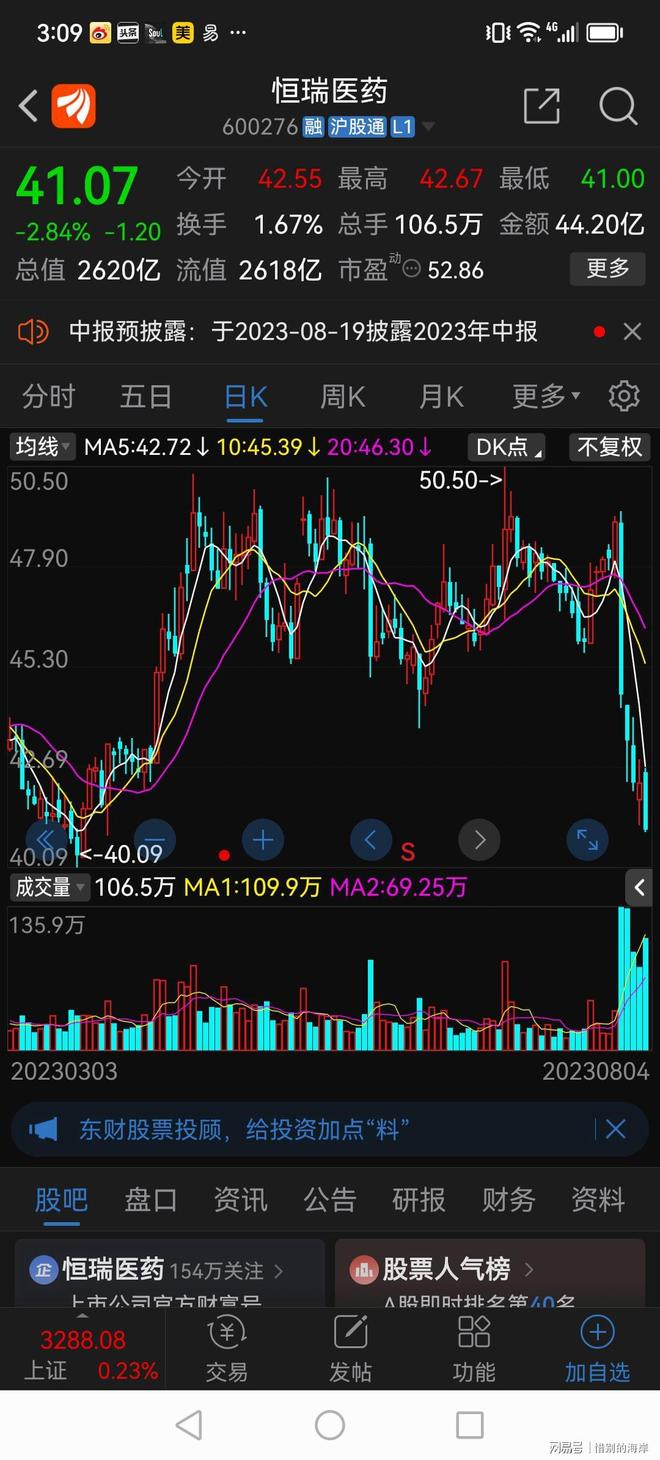Dismiss the 中报预披露 notice

click(x=632, y=331)
